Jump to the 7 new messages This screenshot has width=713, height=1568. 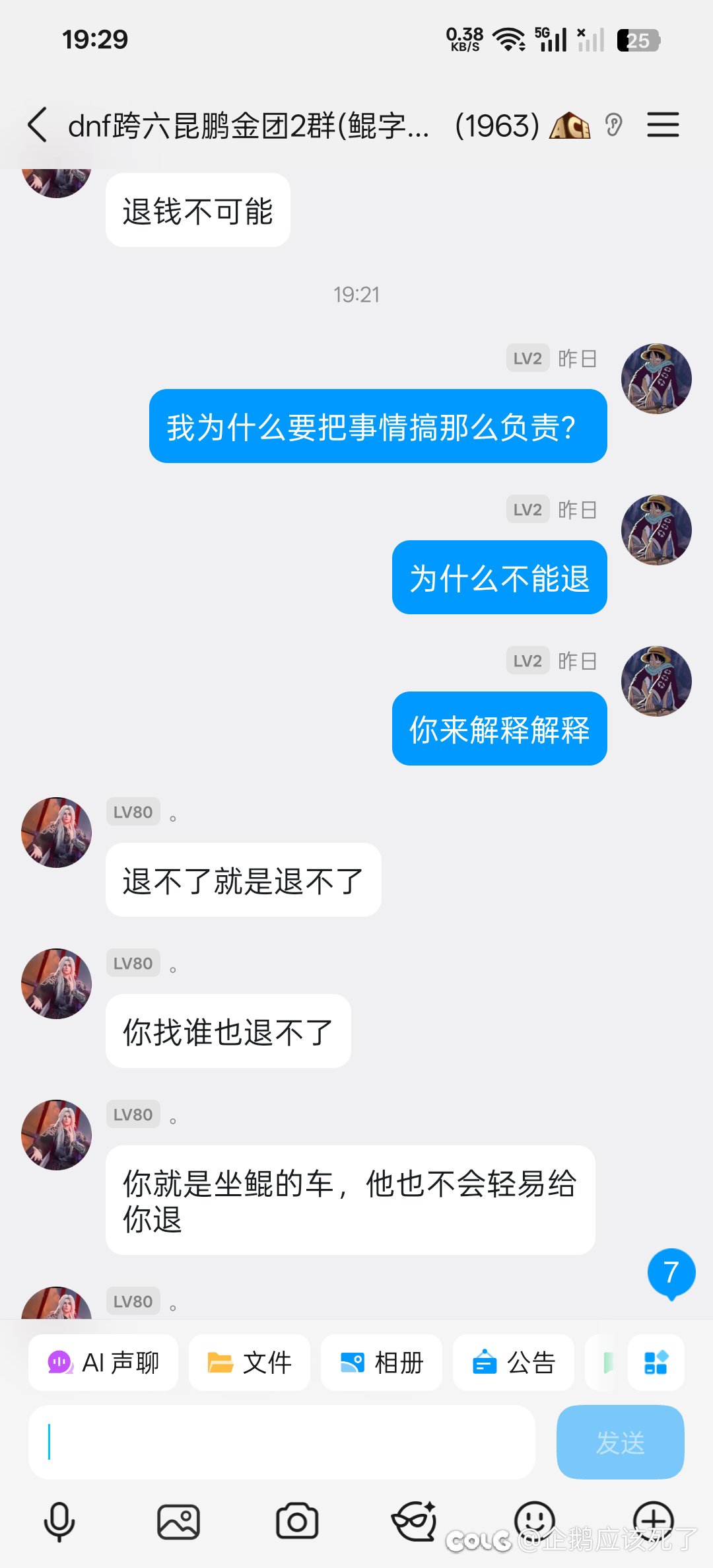tap(671, 1272)
